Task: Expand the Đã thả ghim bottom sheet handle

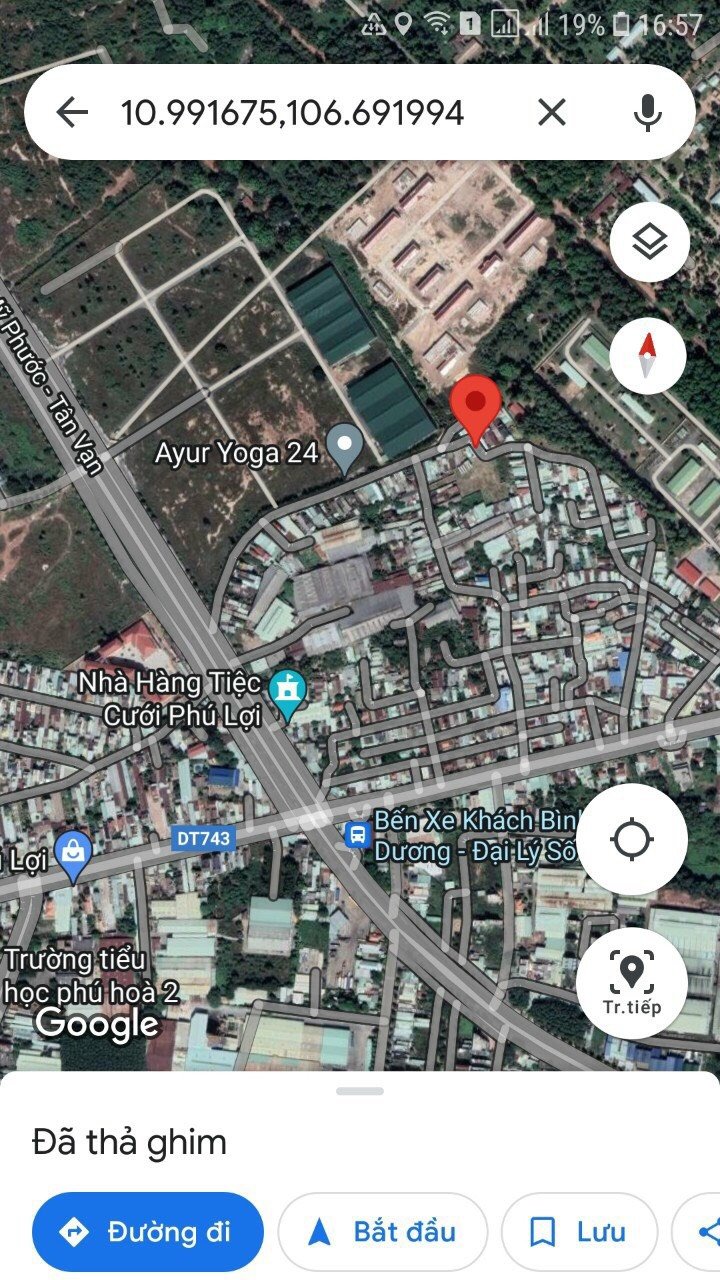Action: [360, 1091]
